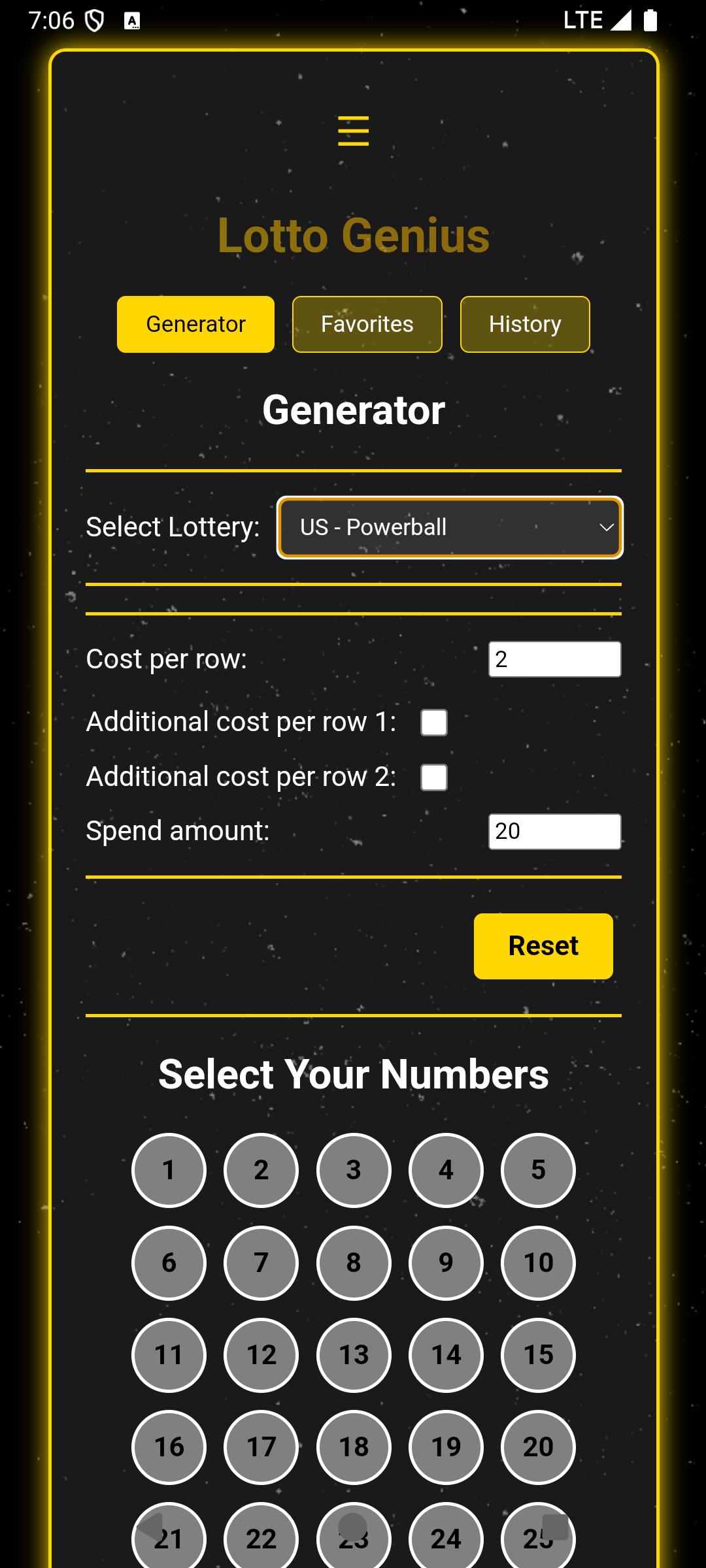Choose number 20
The height and width of the screenshot is (1568, 706).
[538, 1447]
